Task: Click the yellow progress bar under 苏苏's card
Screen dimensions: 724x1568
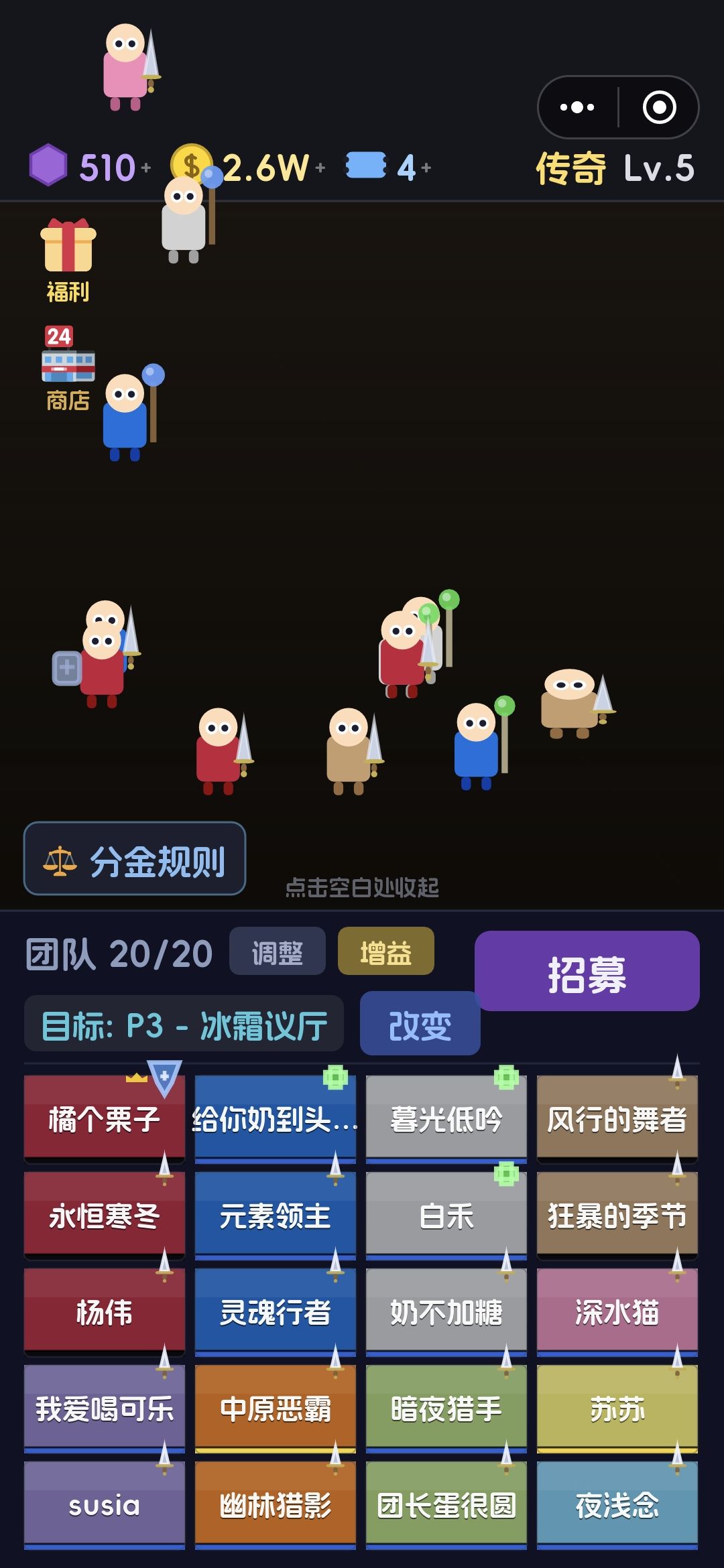Action: tap(618, 1449)
